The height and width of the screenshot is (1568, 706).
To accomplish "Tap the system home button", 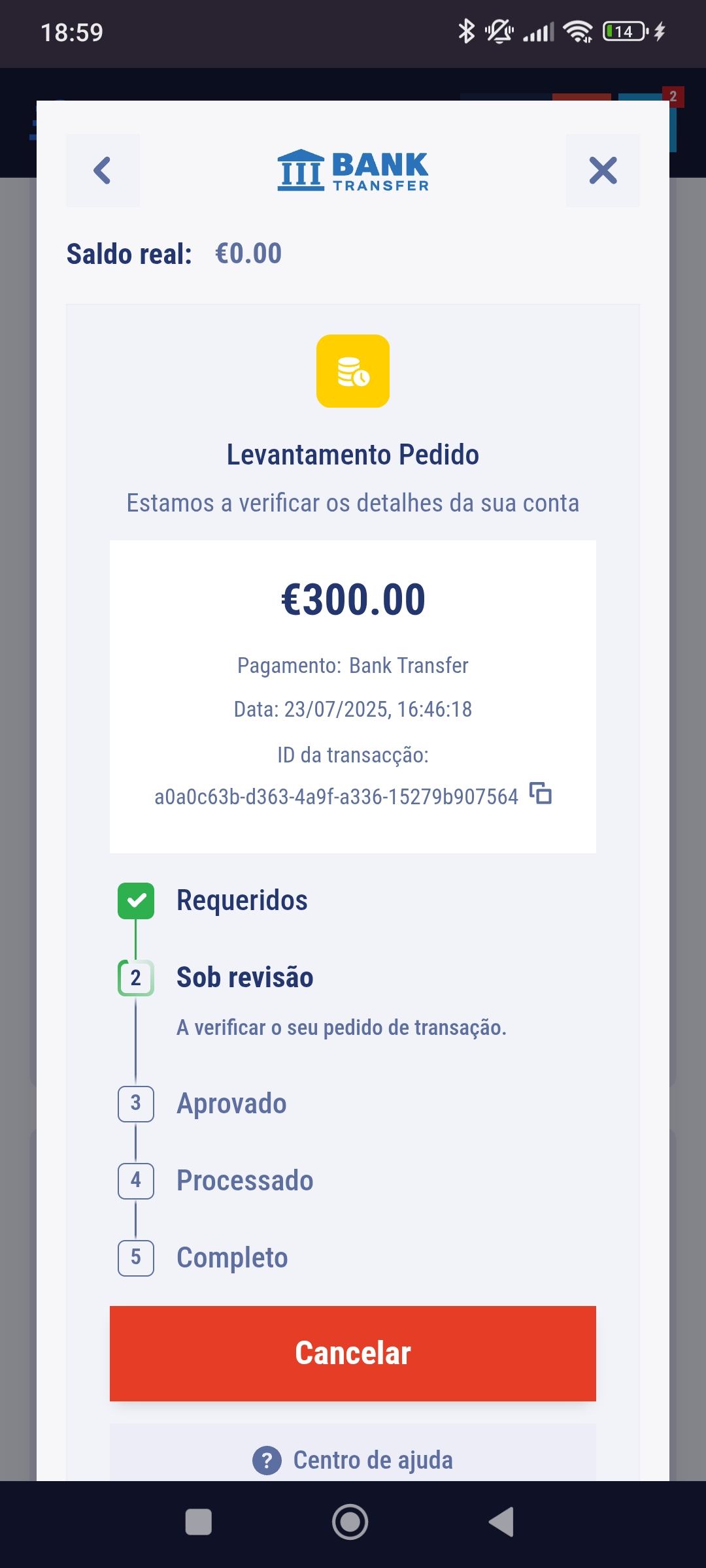I will (x=350, y=1522).
